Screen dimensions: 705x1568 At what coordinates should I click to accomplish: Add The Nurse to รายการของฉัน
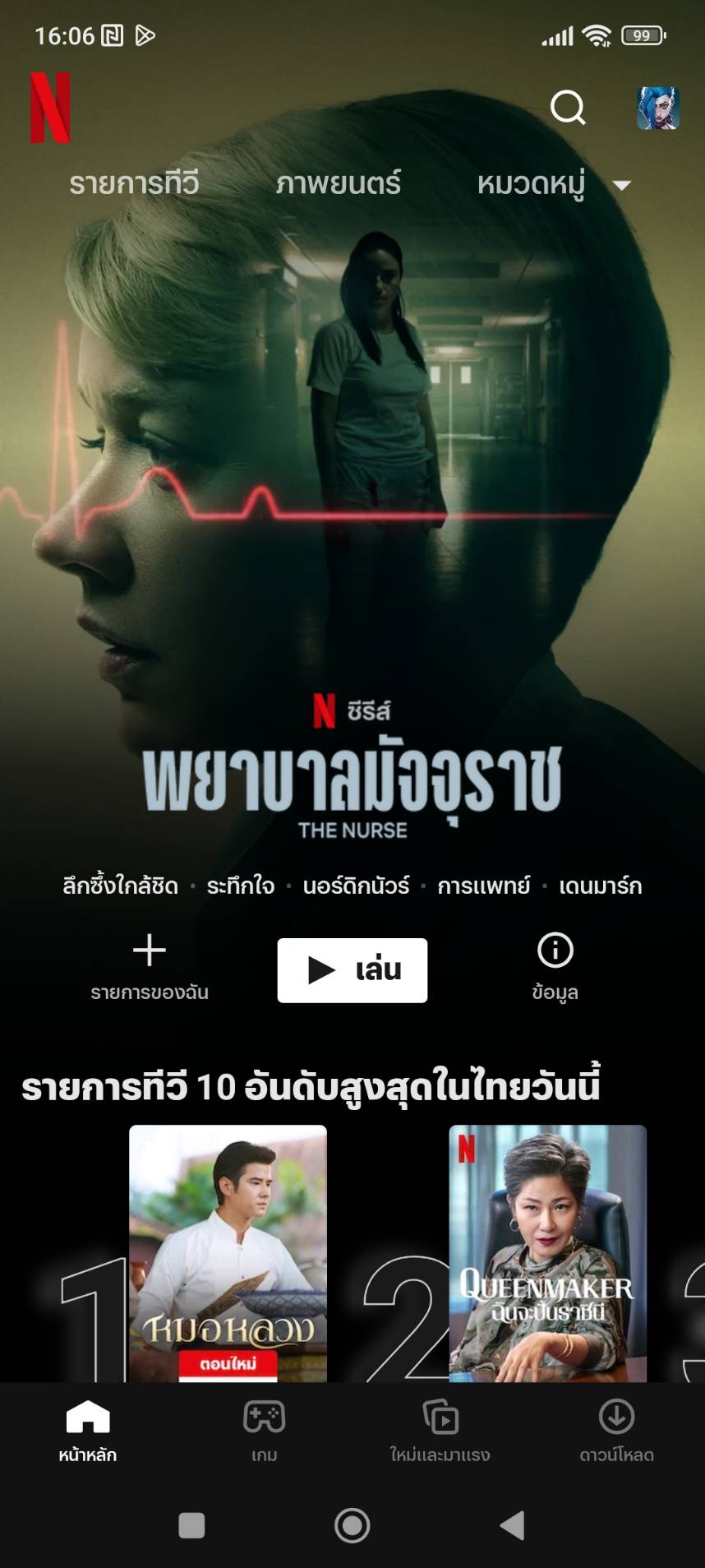(150, 968)
